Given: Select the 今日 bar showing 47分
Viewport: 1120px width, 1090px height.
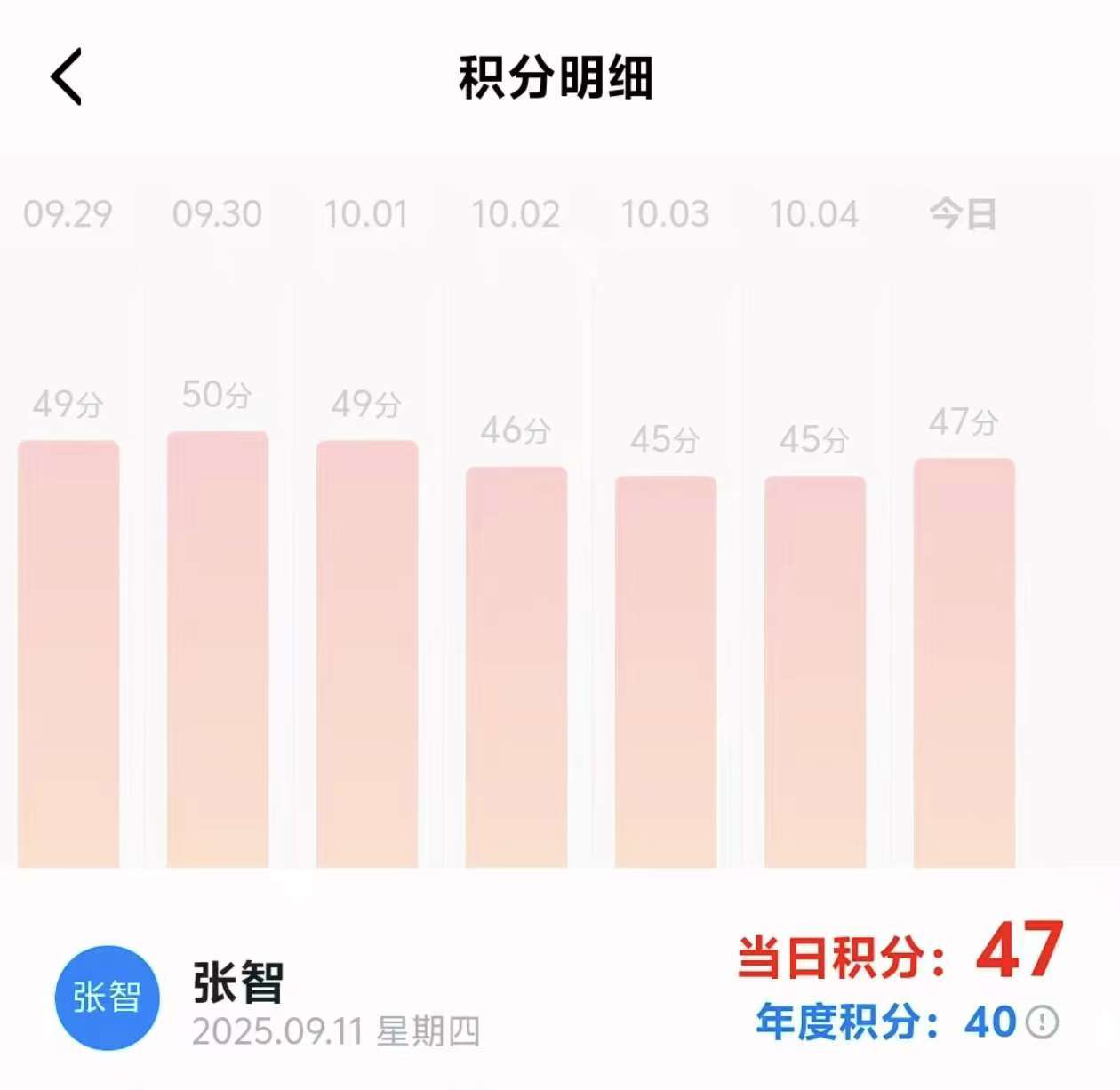Looking at the screenshot, I should 964,662.
